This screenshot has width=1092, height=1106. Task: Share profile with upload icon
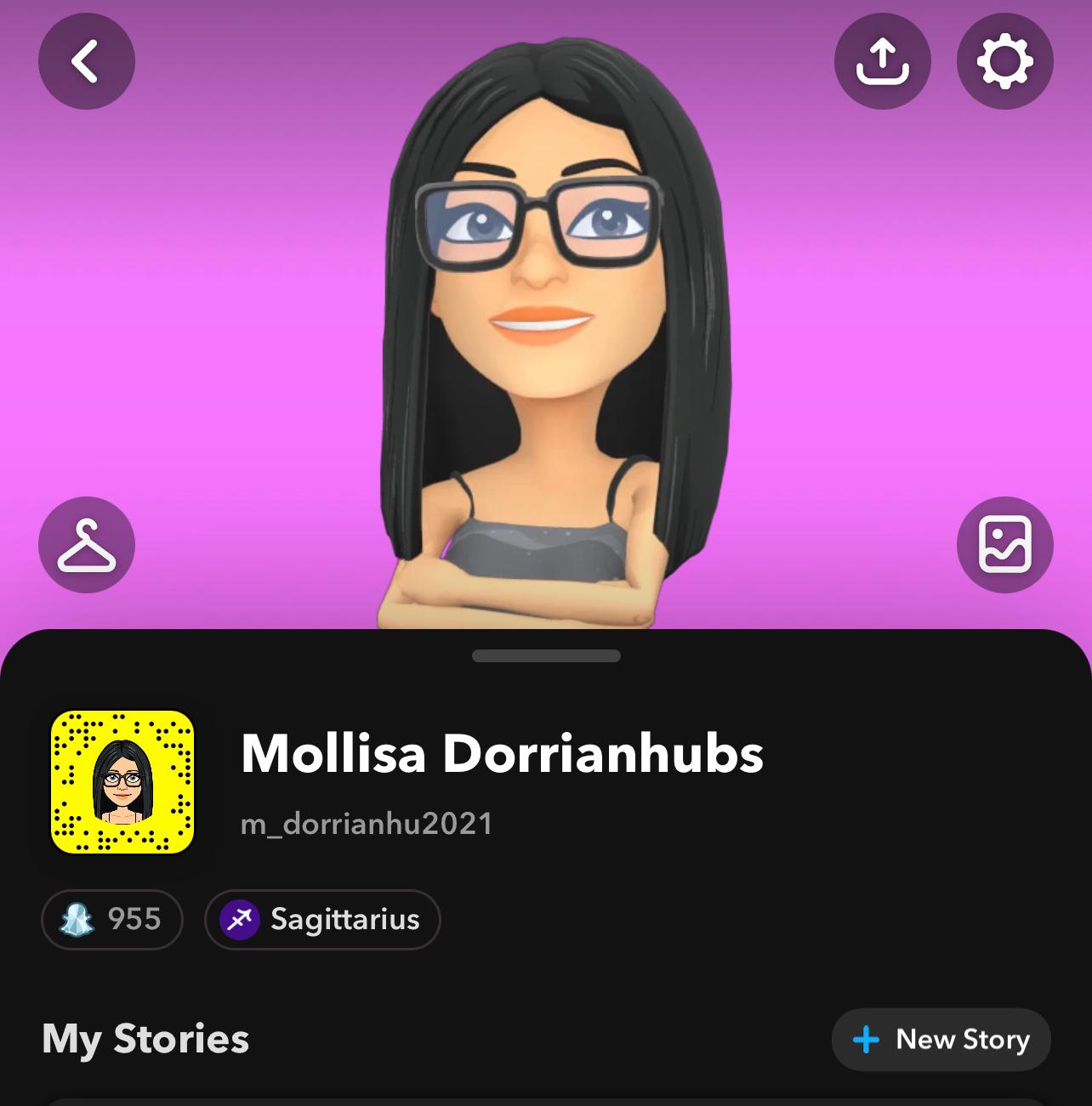click(x=883, y=61)
